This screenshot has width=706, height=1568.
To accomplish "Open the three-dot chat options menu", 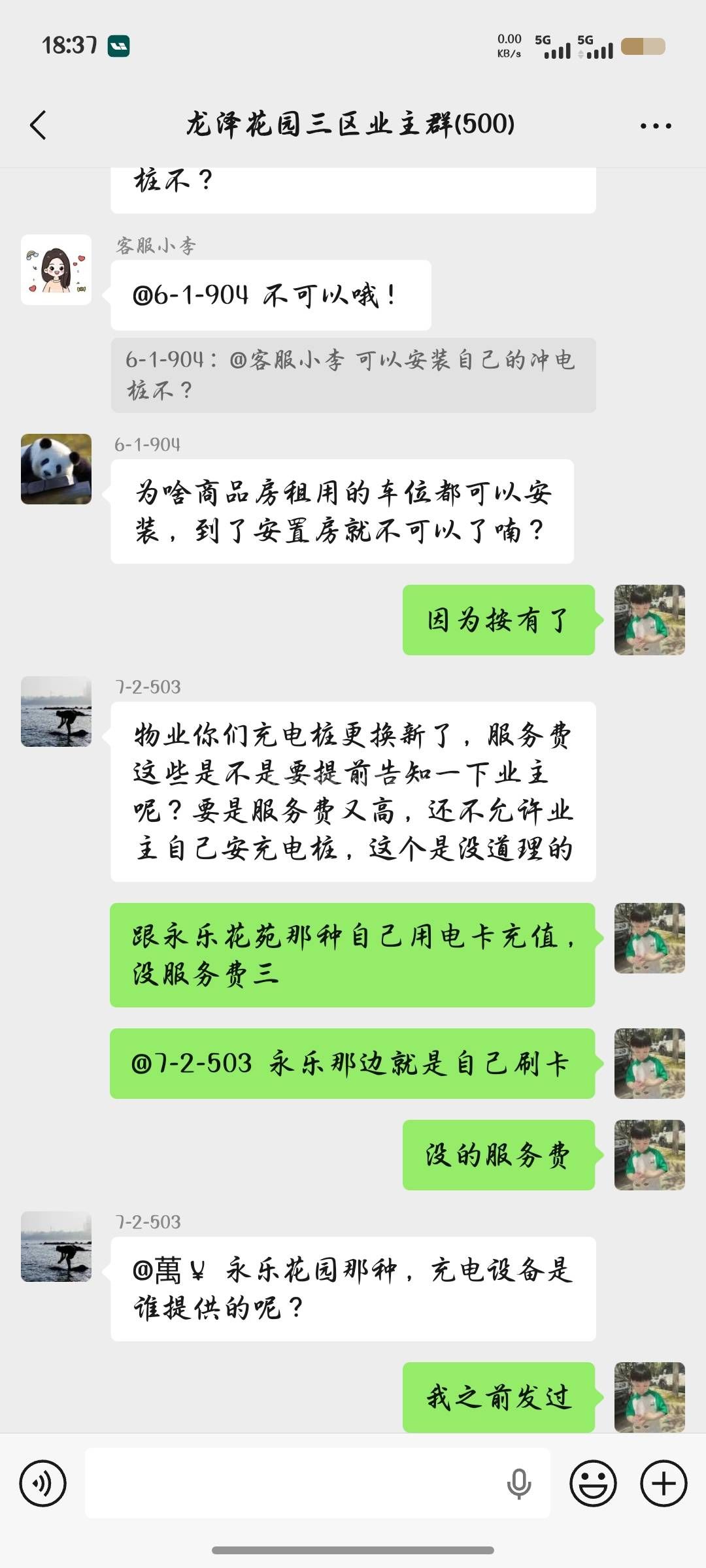I will [656, 125].
